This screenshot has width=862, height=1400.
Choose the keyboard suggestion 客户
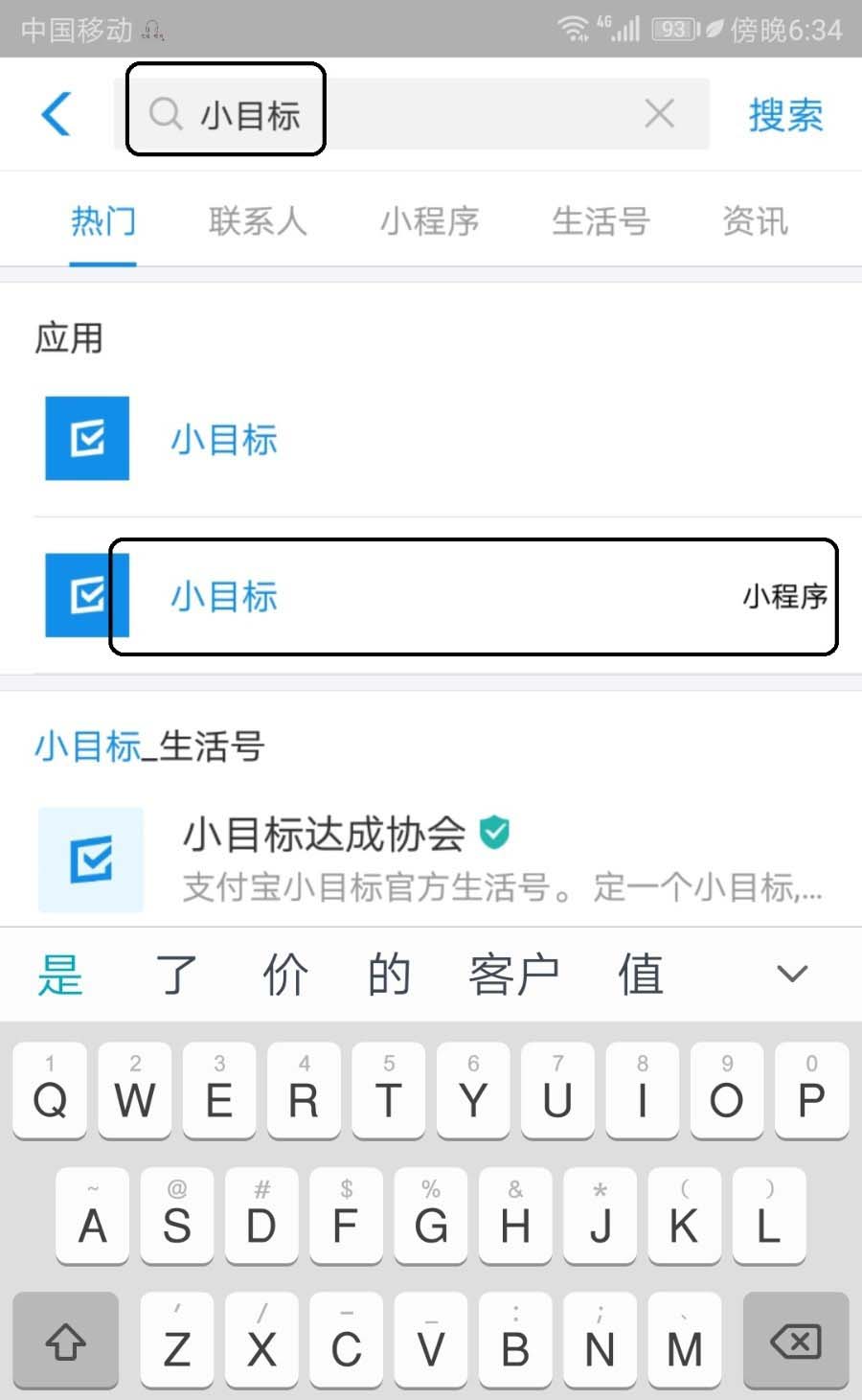[513, 975]
